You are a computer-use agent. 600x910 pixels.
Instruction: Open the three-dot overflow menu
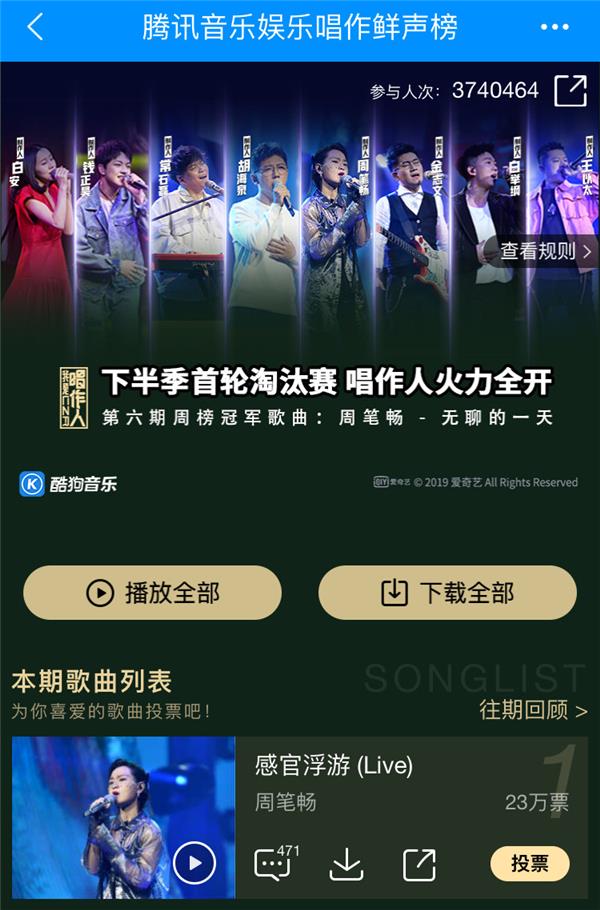[x=560, y=27]
